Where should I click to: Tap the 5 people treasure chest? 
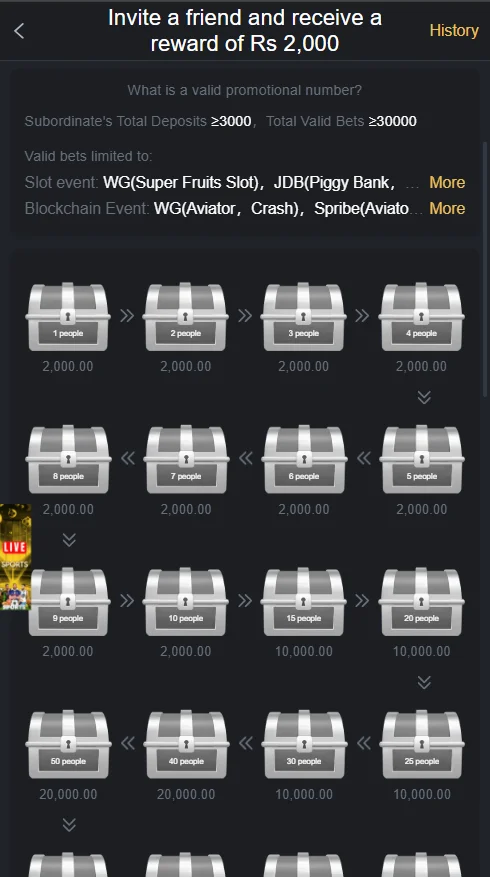[422, 460]
